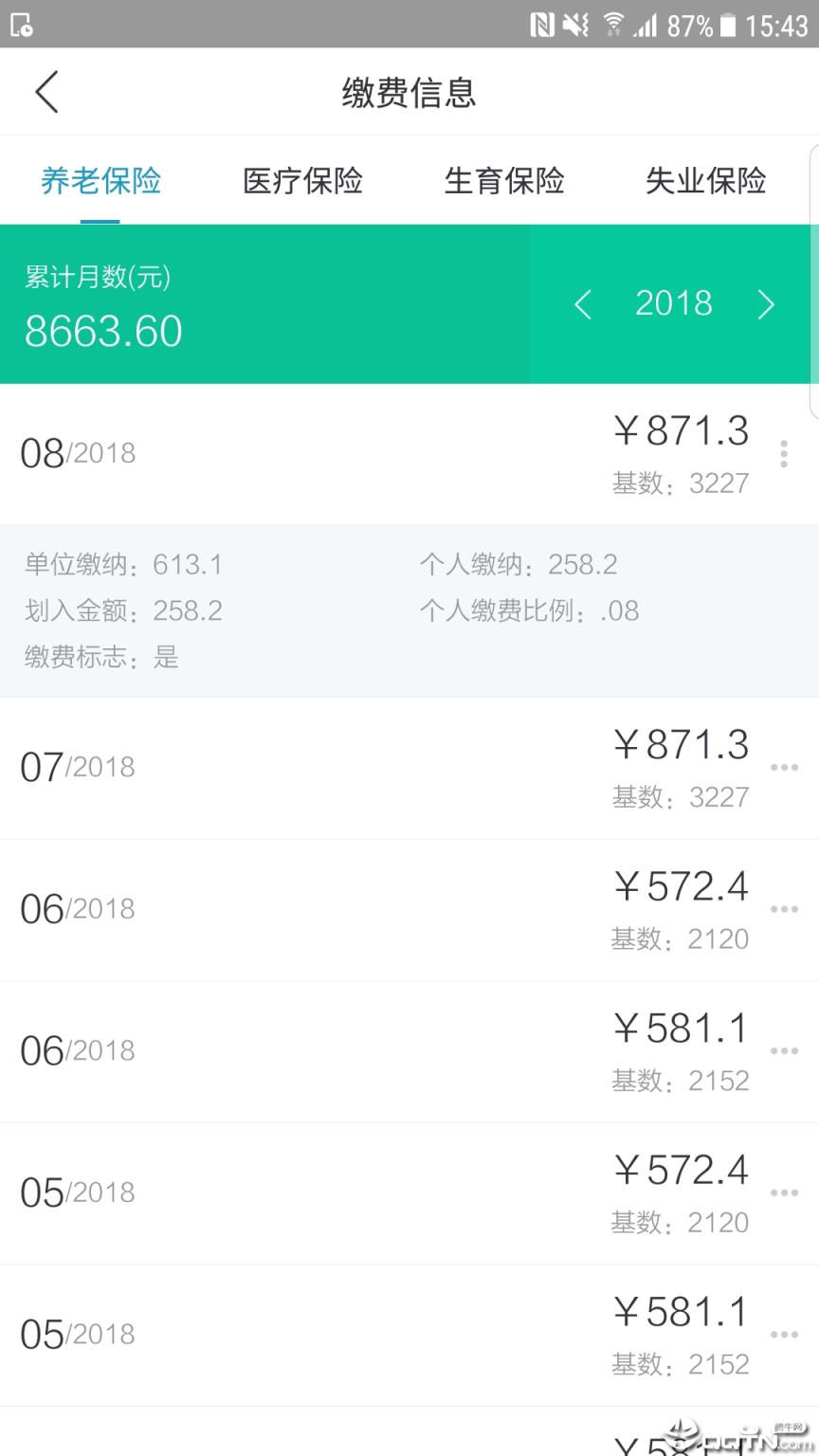Screen dimensions: 819x1456
Task: Click the Wi-Fi icon in the status bar
Action: click(614, 24)
